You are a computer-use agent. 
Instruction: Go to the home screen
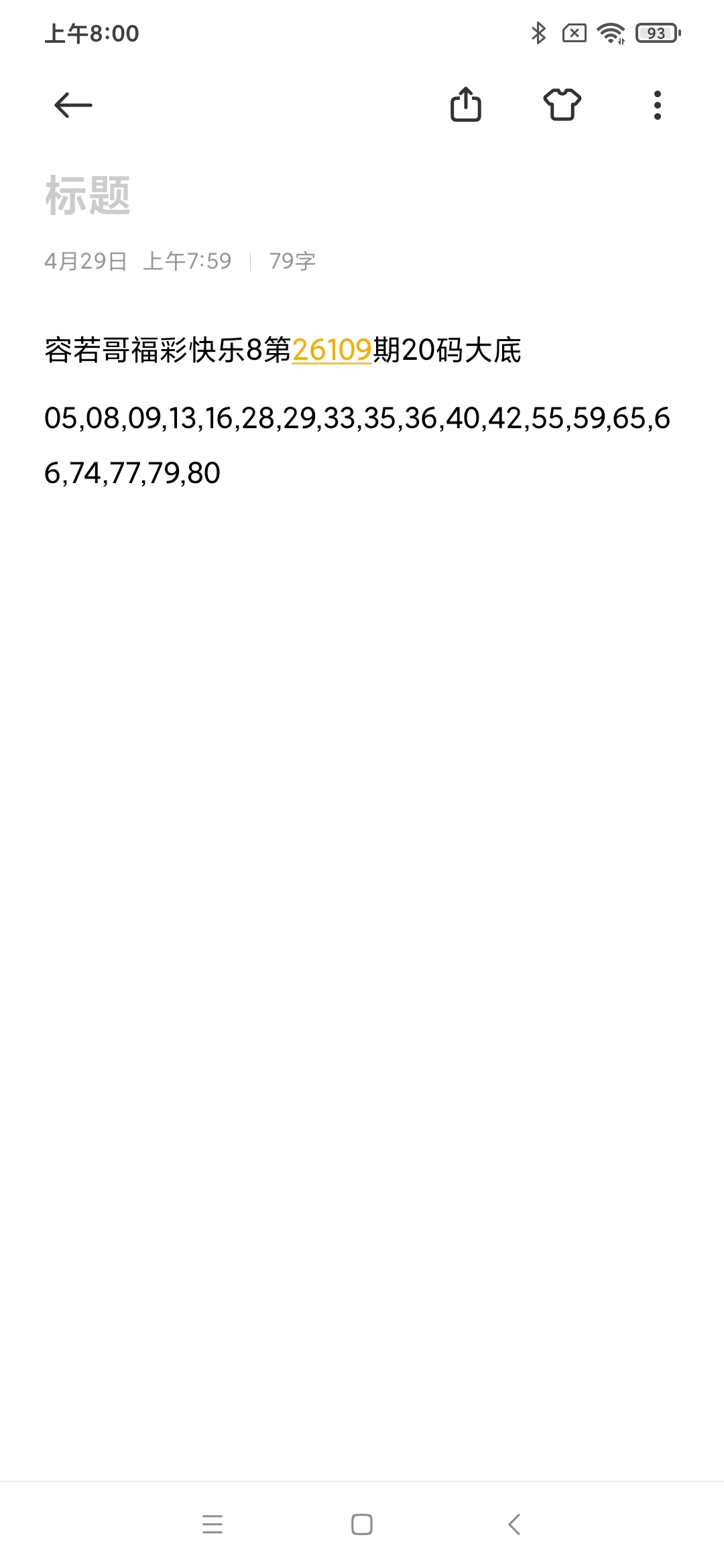[362, 1524]
